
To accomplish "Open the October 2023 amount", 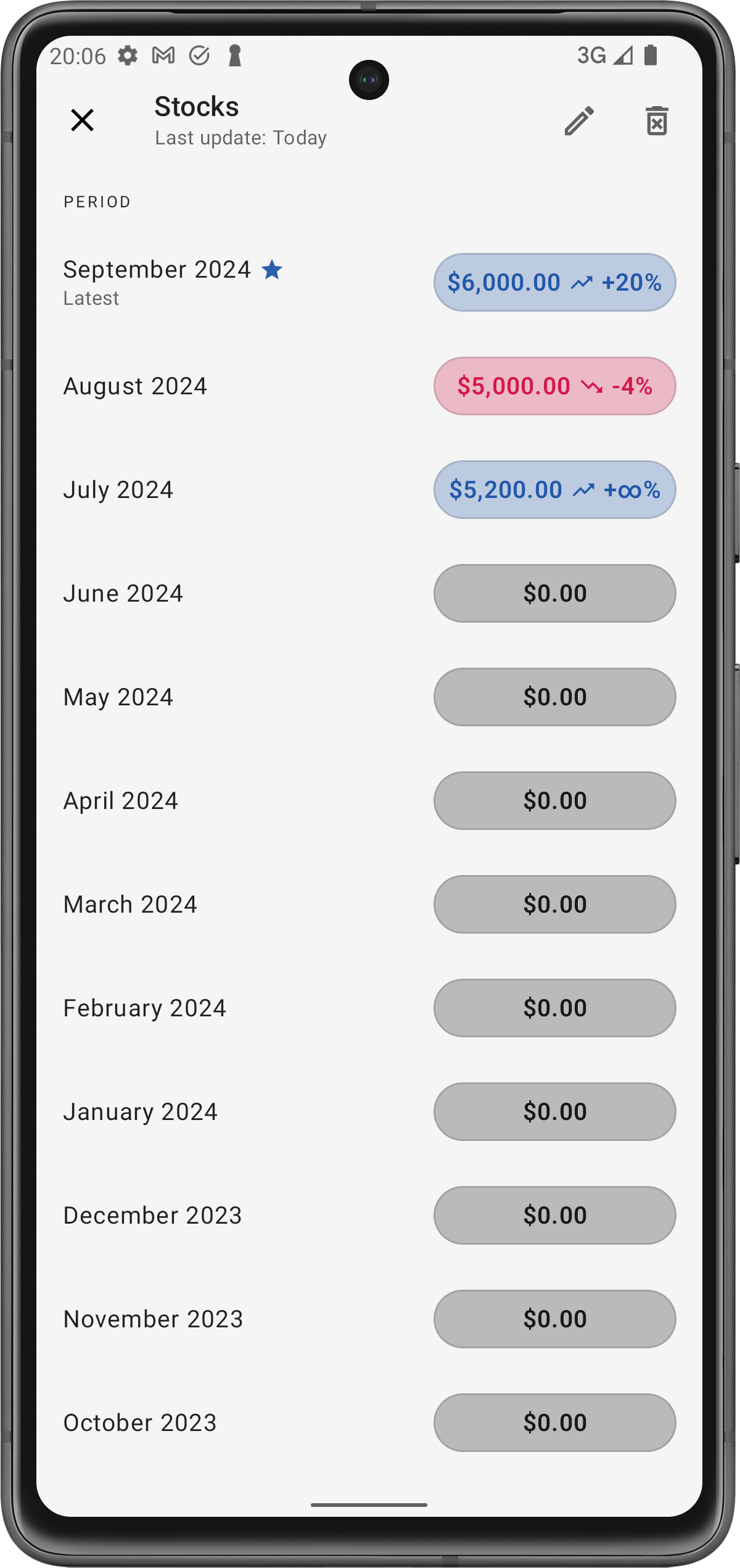I will click(x=554, y=1423).
